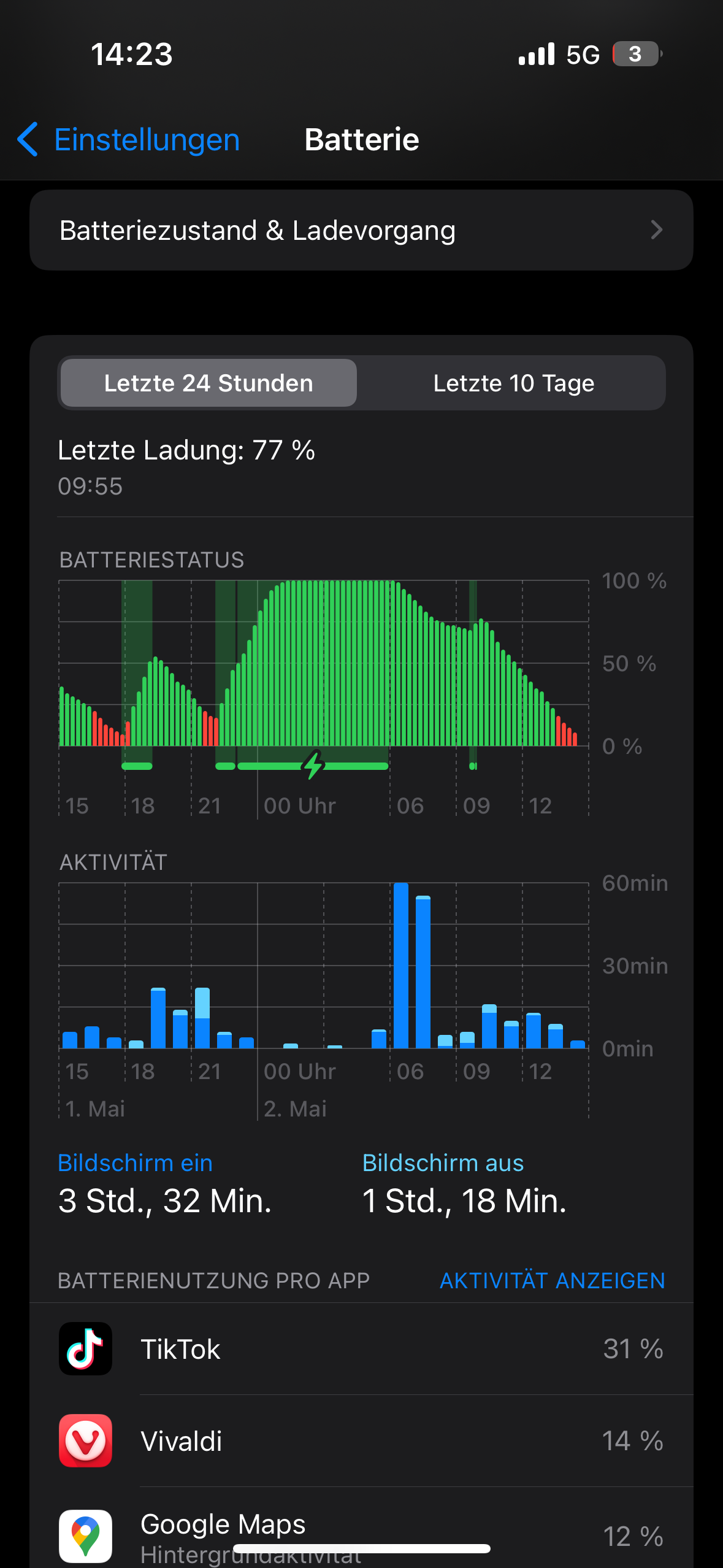Switch to Letzte 10 Tage

tap(513, 383)
